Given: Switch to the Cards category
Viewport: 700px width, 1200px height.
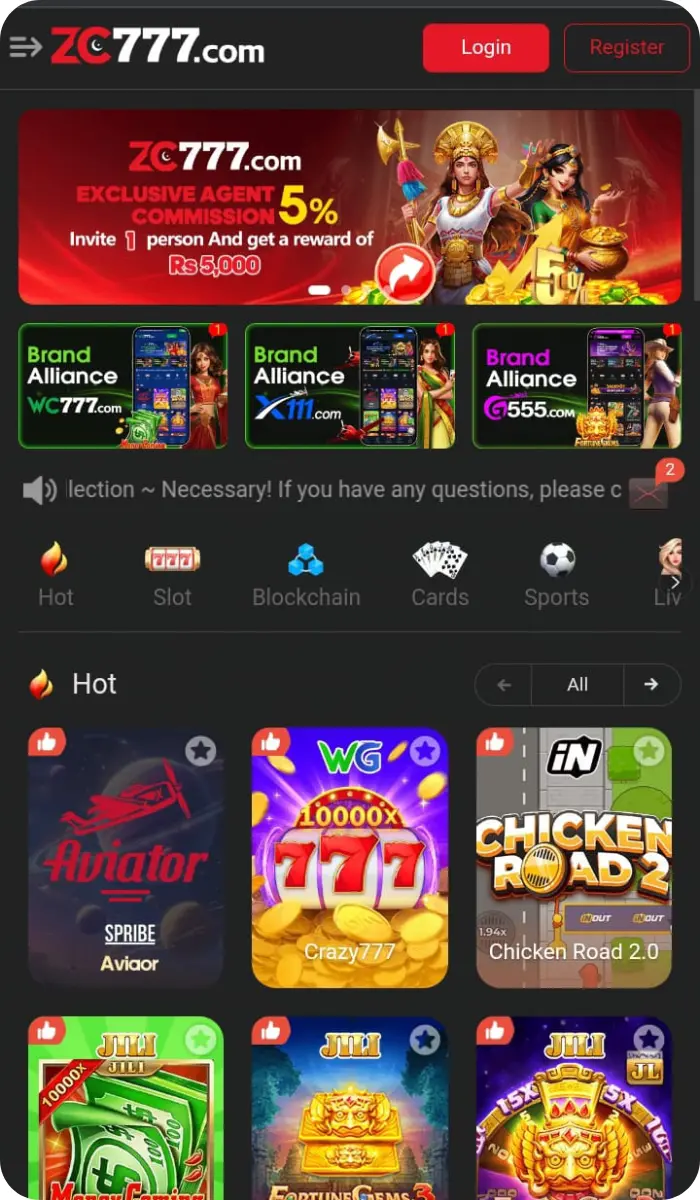Looking at the screenshot, I should pyautogui.click(x=440, y=574).
